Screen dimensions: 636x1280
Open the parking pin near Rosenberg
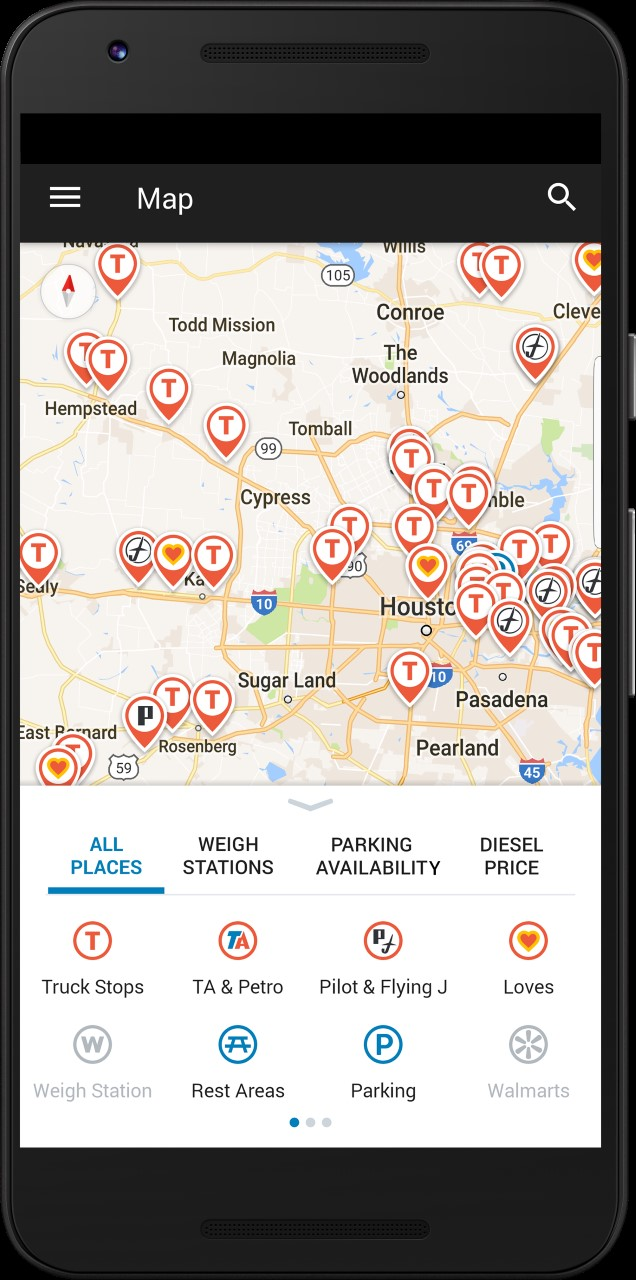coord(144,718)
